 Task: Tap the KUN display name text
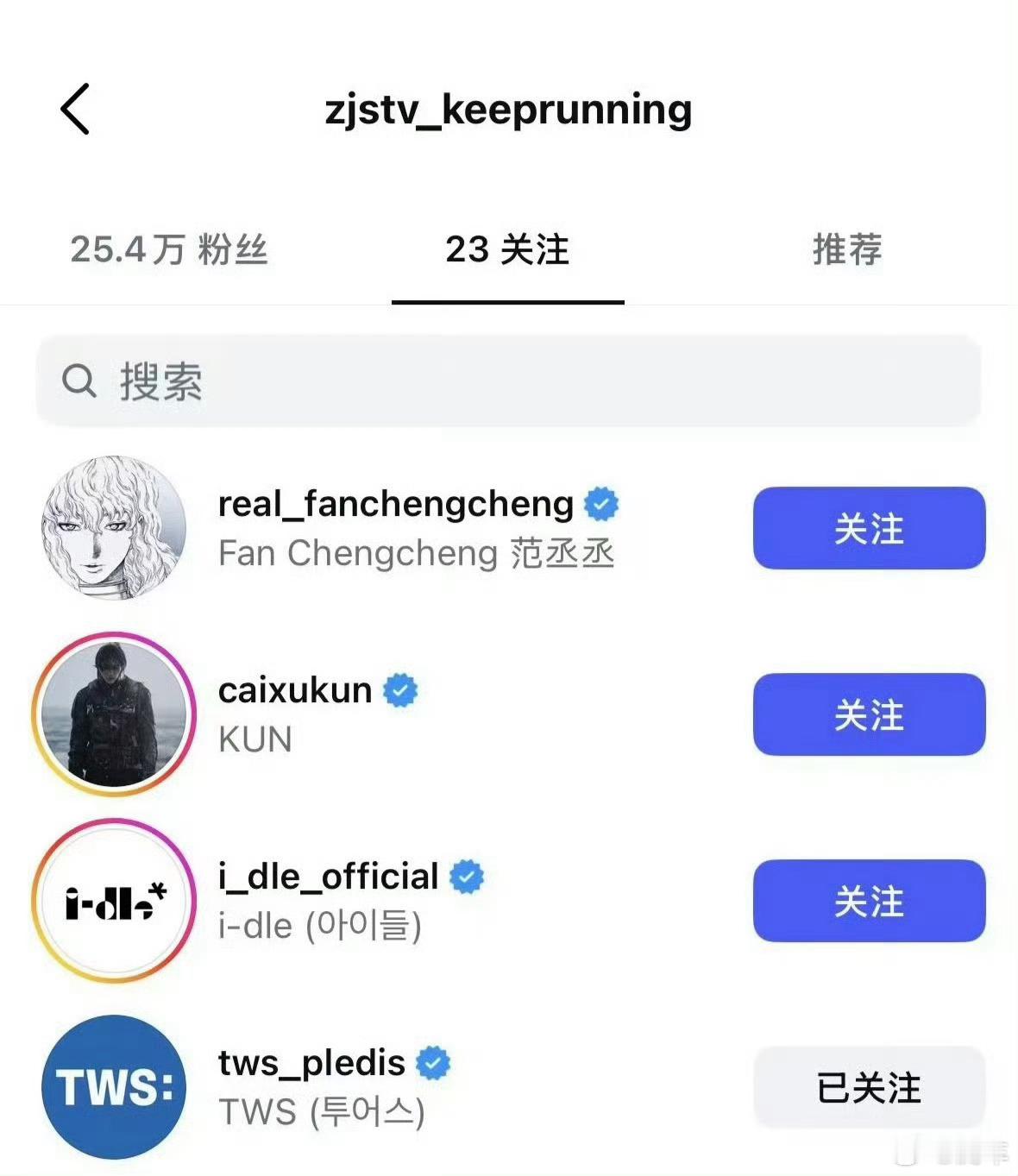255,739
